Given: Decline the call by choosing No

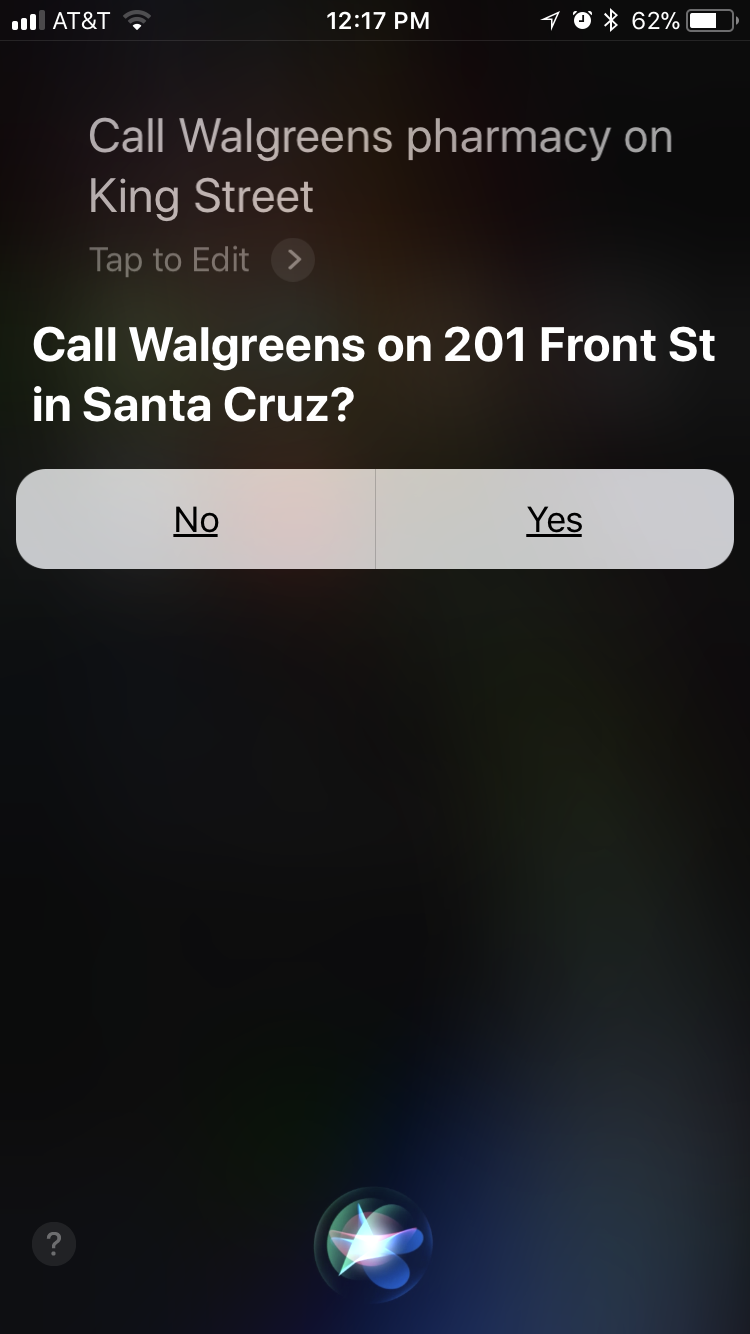Looking at the screenshot, I should (196, 520).
